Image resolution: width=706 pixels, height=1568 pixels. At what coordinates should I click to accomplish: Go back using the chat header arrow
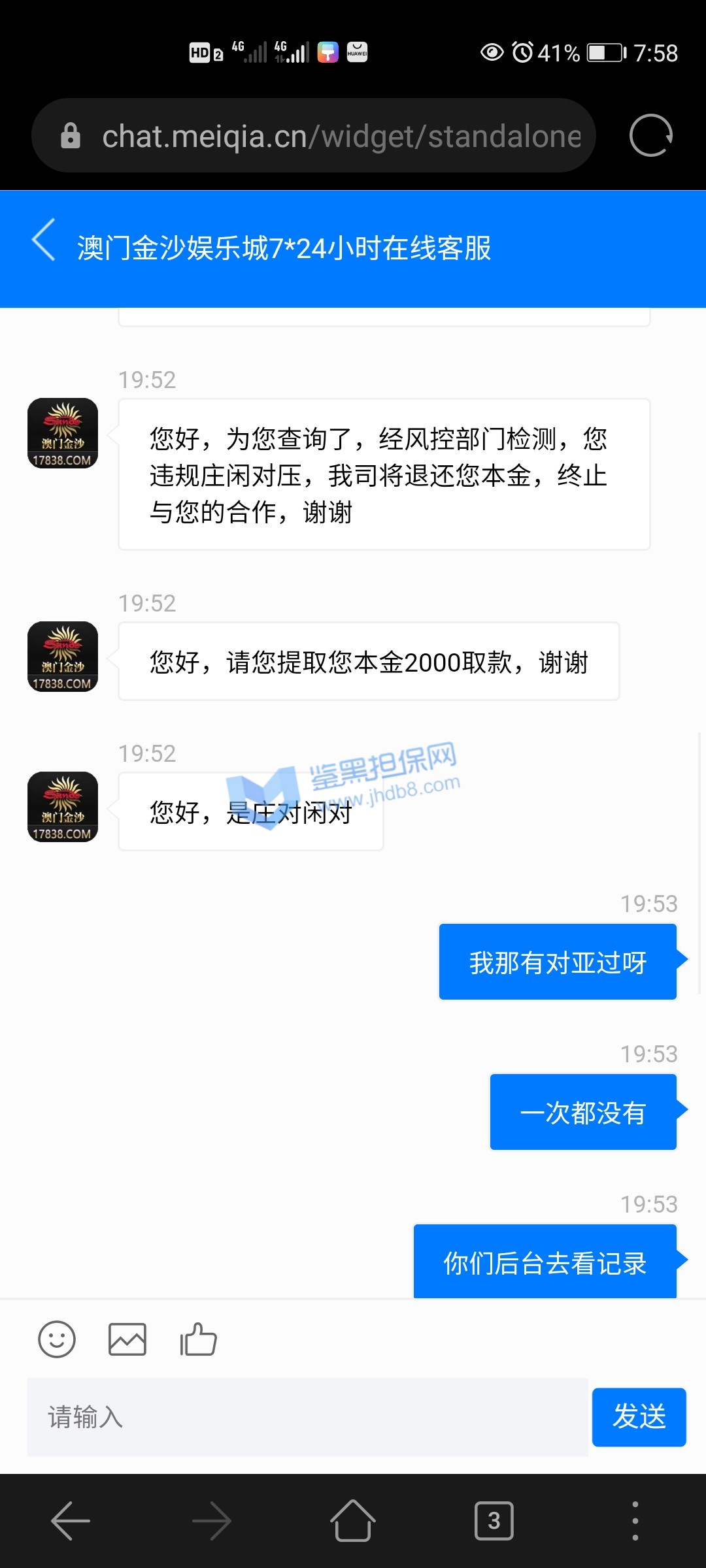[x=44, y=240]
